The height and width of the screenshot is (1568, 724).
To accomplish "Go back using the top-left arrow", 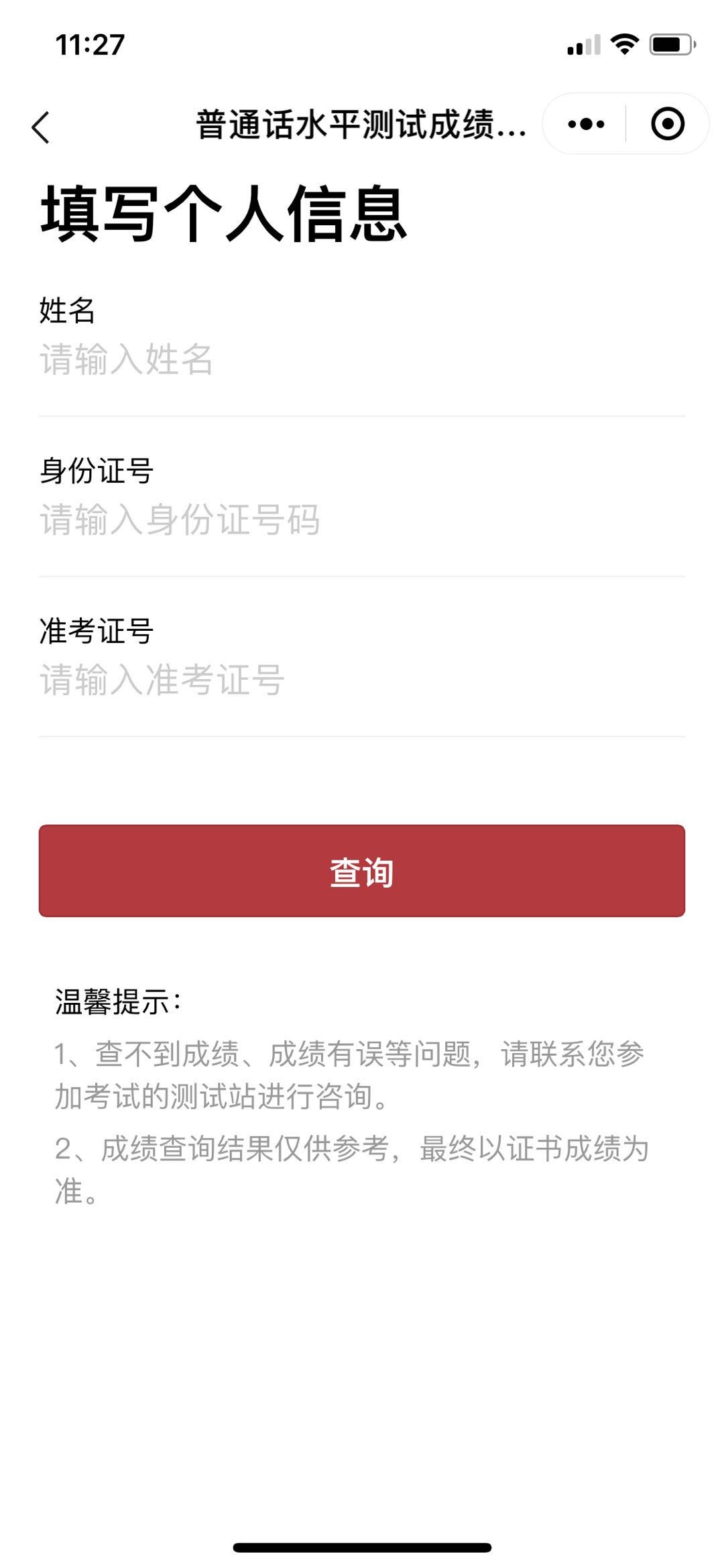I will pyautogui.click(x=41, y=127).
